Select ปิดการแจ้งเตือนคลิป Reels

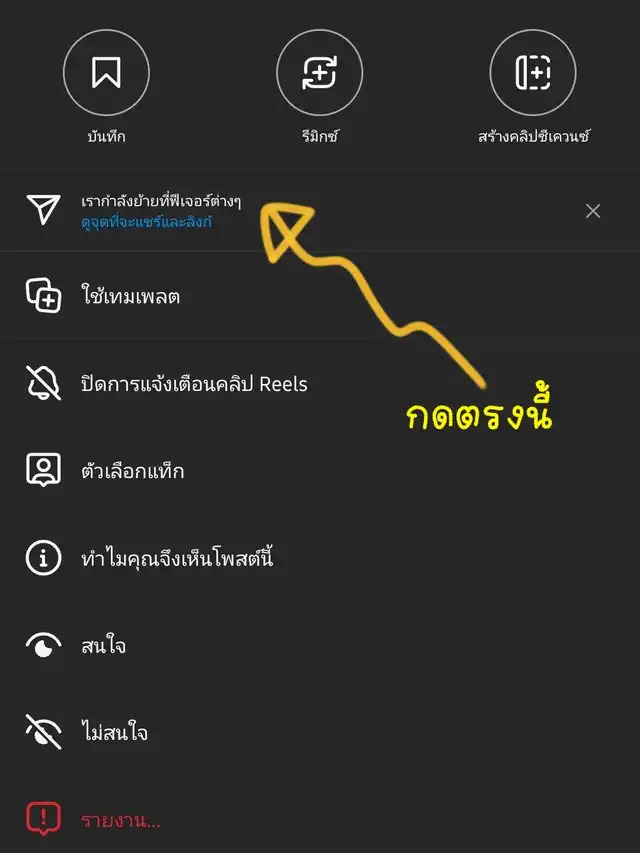194,384
